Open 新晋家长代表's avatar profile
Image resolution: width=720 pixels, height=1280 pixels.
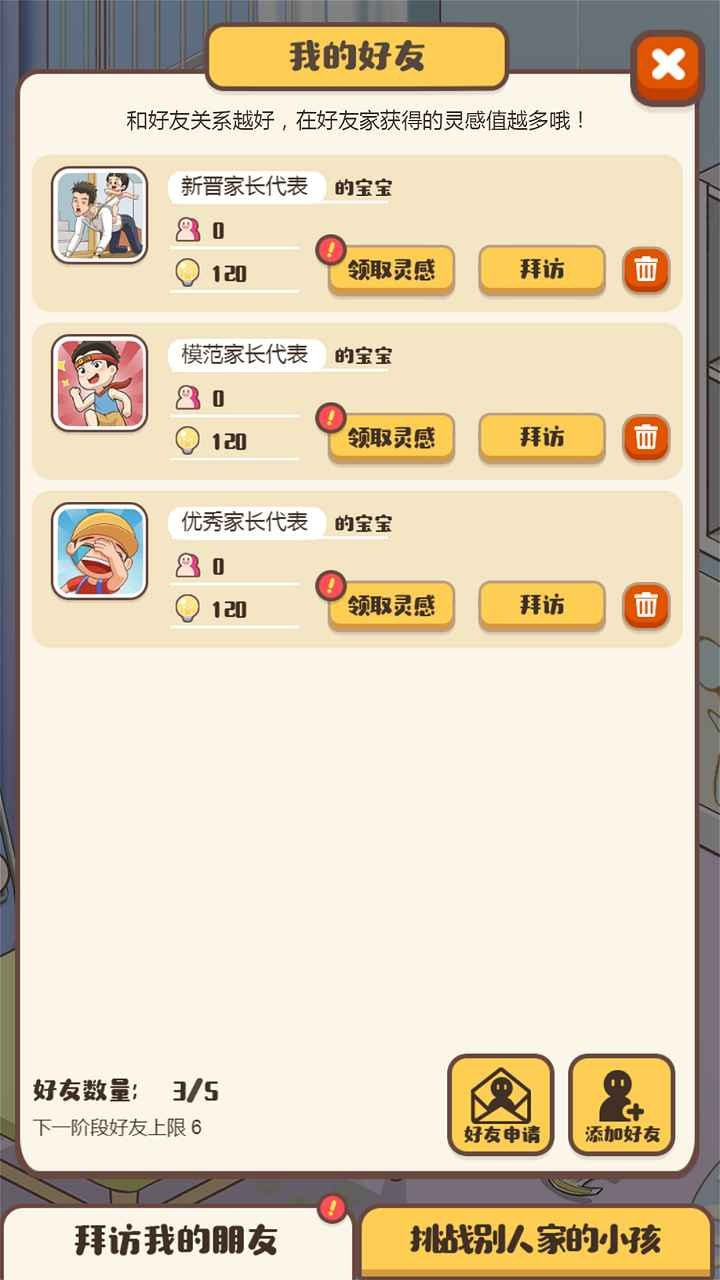click(99, 215)
